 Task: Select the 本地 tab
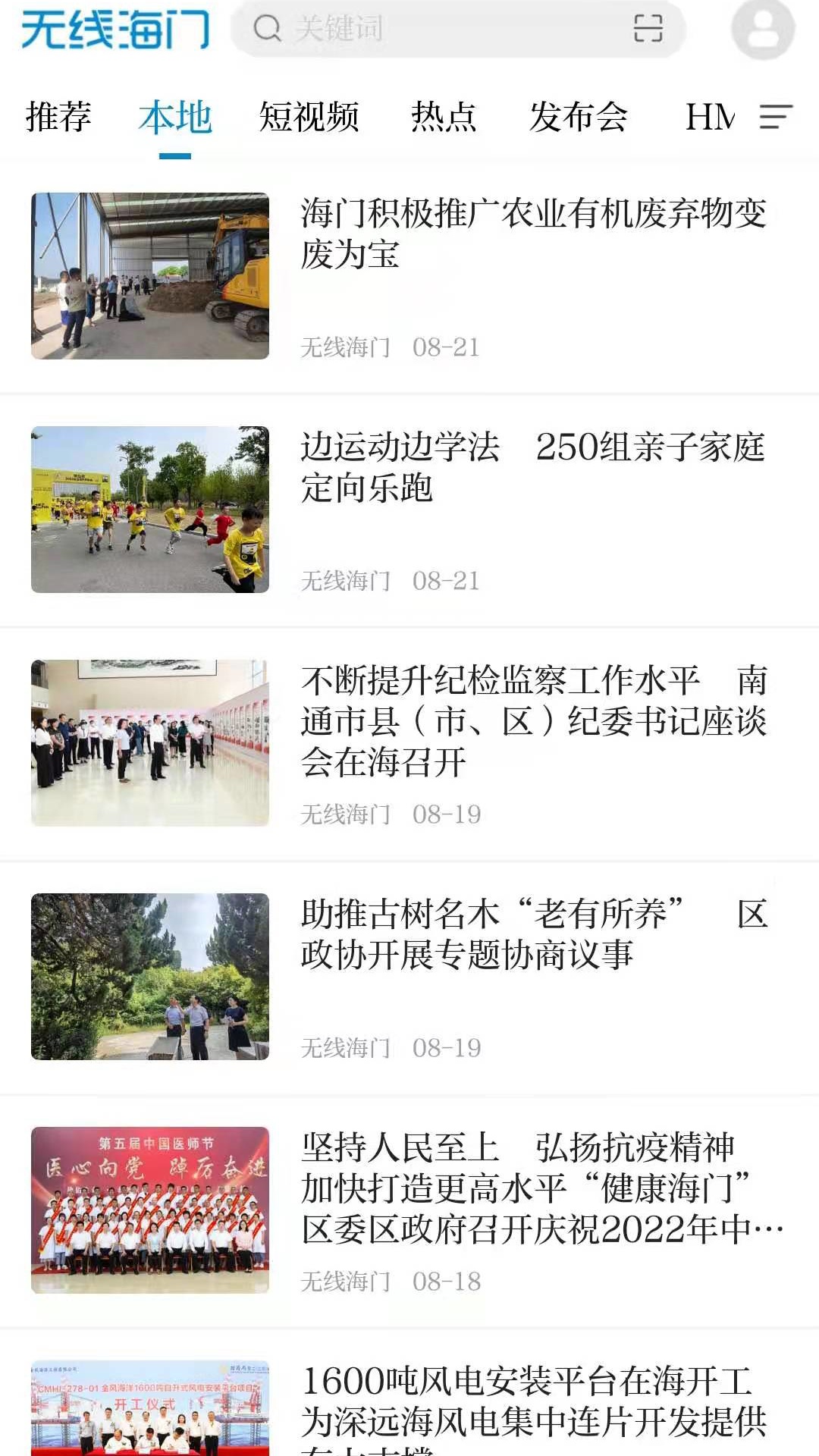(175, 118)
